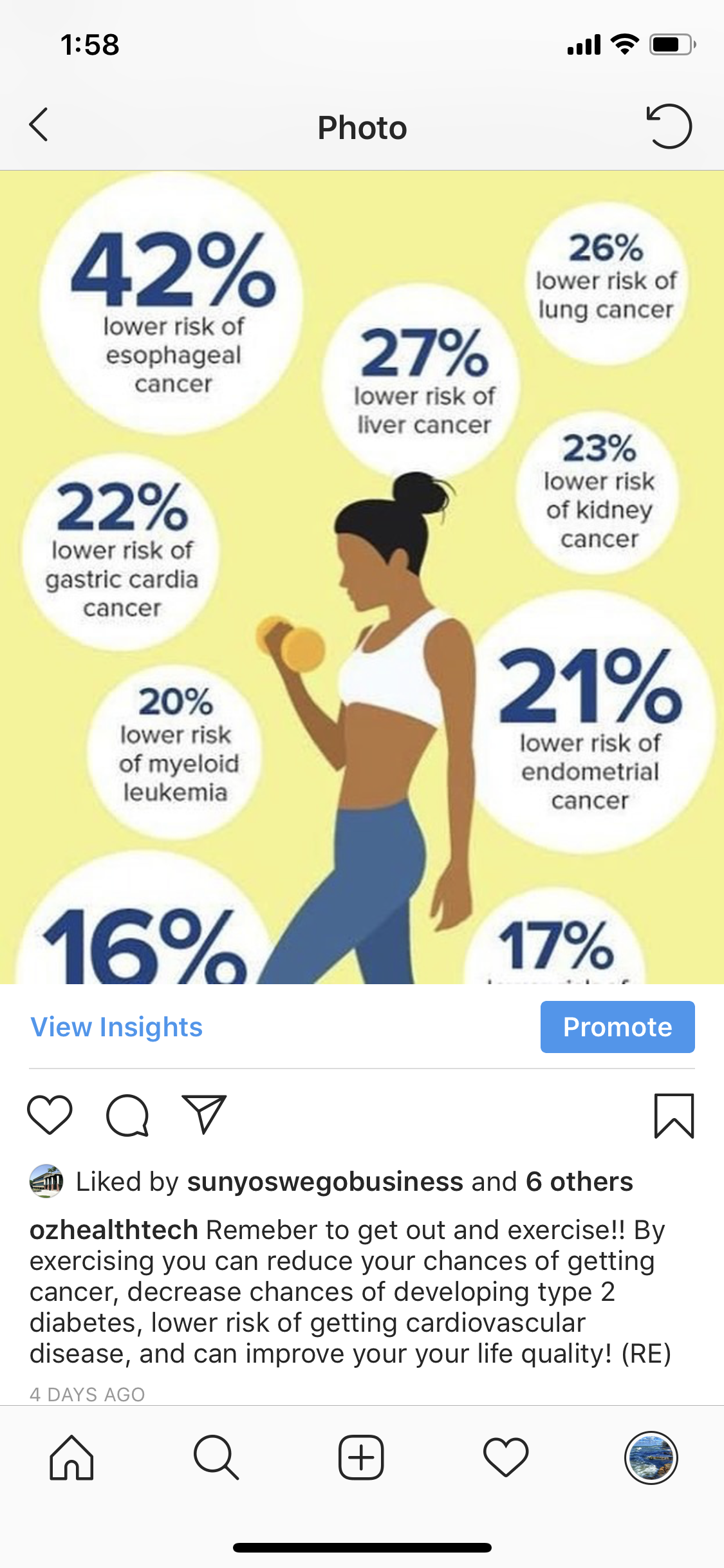Open ozhealthtech profile from caption
The height and width of the screenshot is (1568, 724).
coord(113,1230)
